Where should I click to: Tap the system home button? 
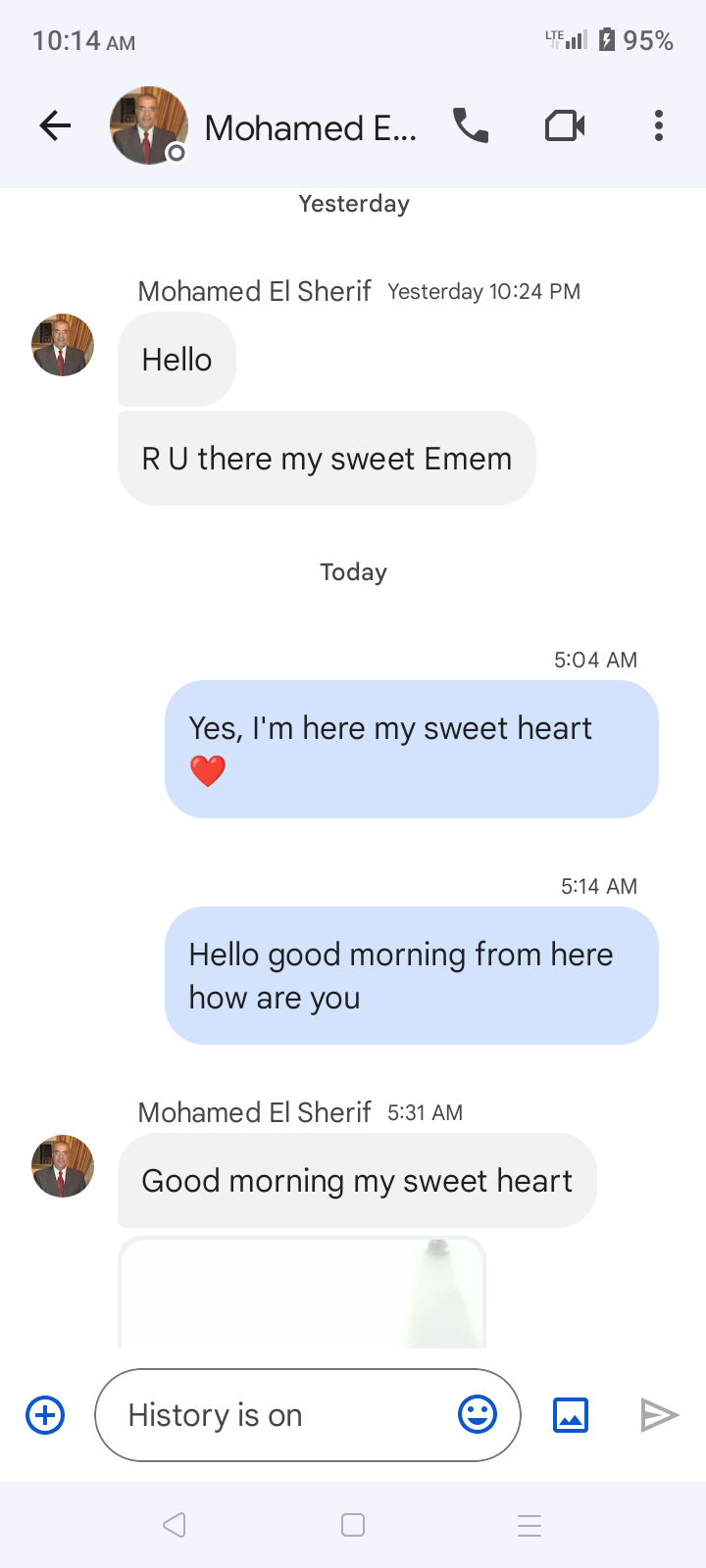(x=353, y=1525)
